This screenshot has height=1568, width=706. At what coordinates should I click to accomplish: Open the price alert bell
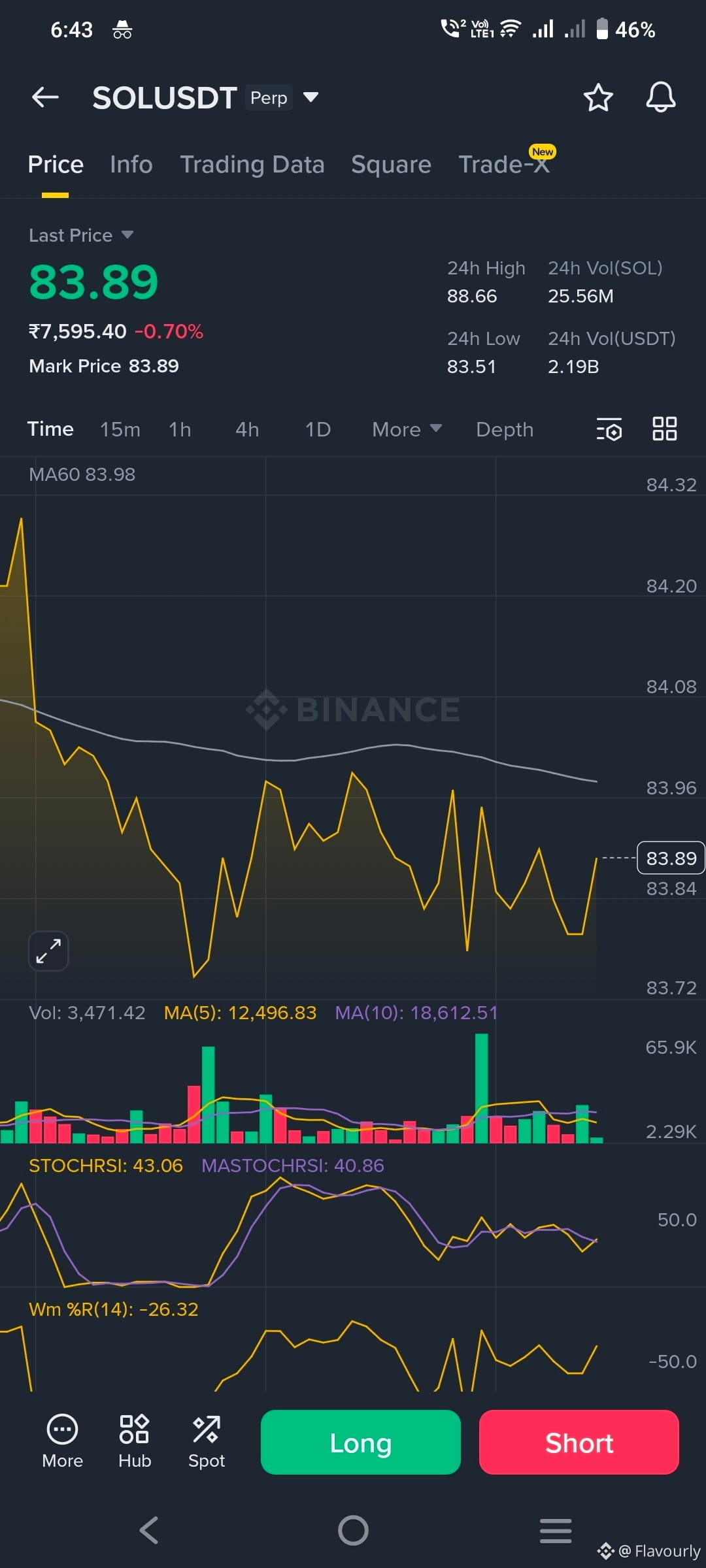coord(660,98)
